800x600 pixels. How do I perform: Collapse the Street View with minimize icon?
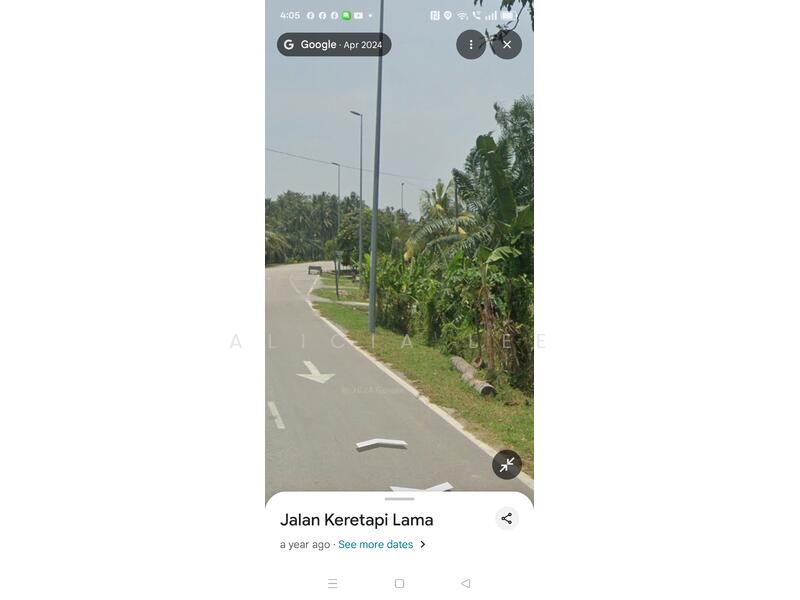pyautogui.click(x=507, y=464)
